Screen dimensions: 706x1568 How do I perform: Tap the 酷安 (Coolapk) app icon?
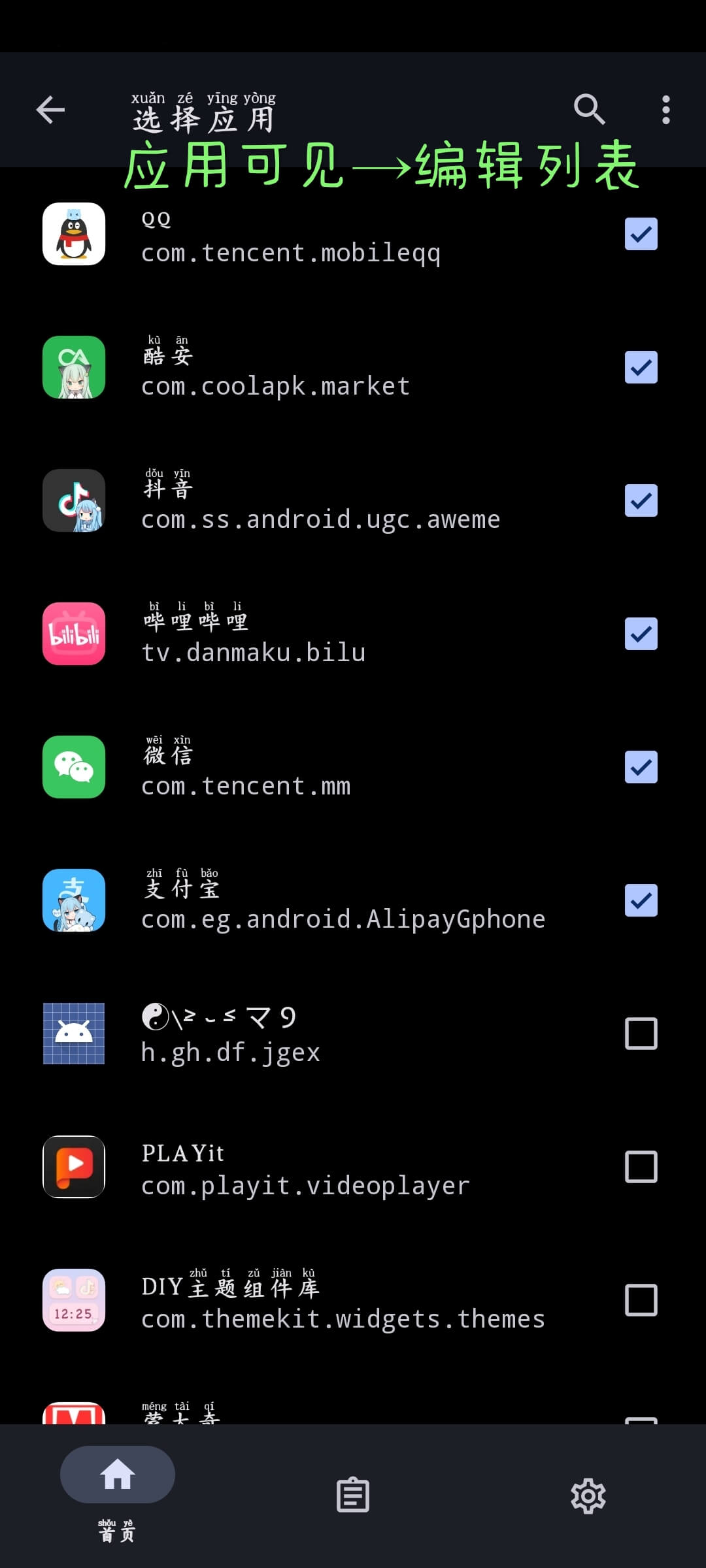tap(73, 367)
